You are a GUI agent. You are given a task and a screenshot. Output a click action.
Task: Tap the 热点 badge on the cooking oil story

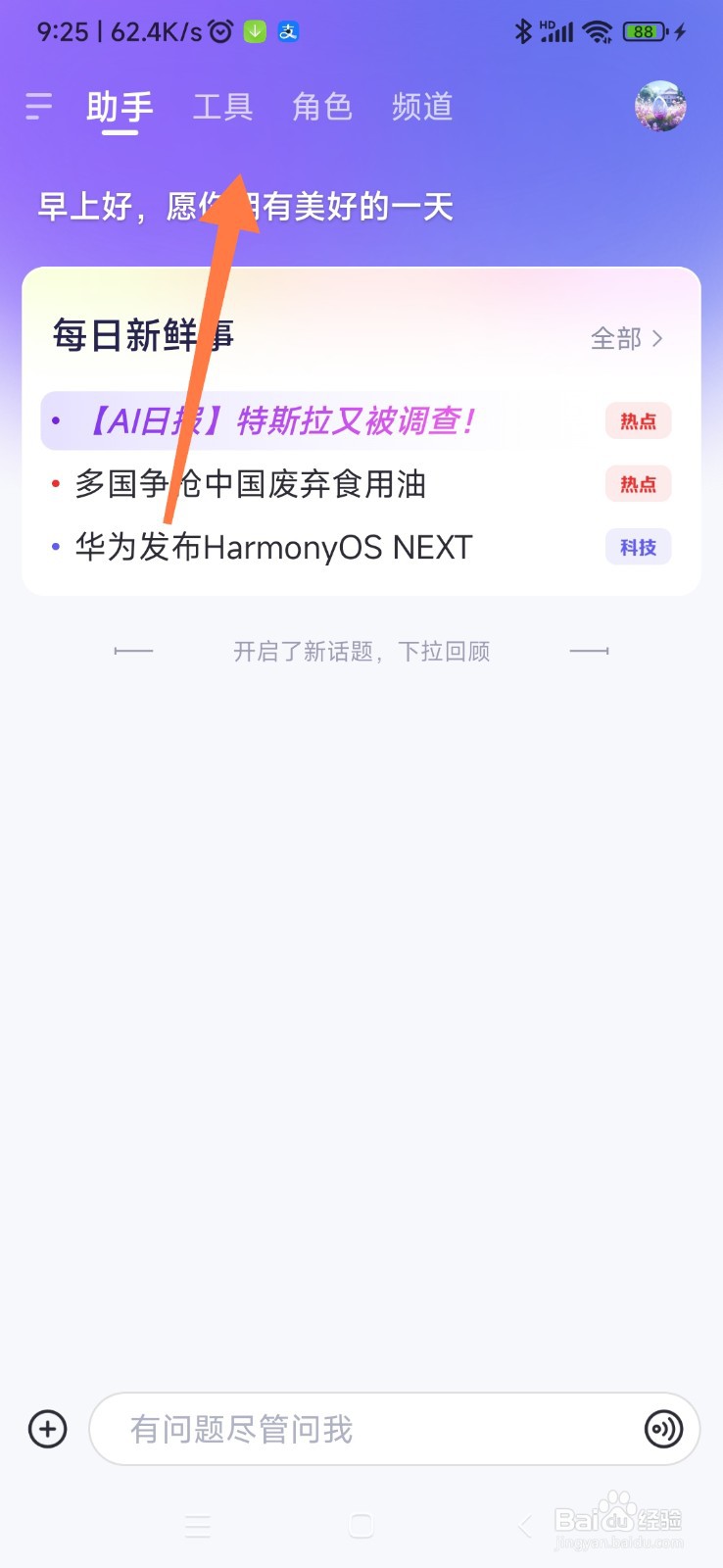(637, 483)
